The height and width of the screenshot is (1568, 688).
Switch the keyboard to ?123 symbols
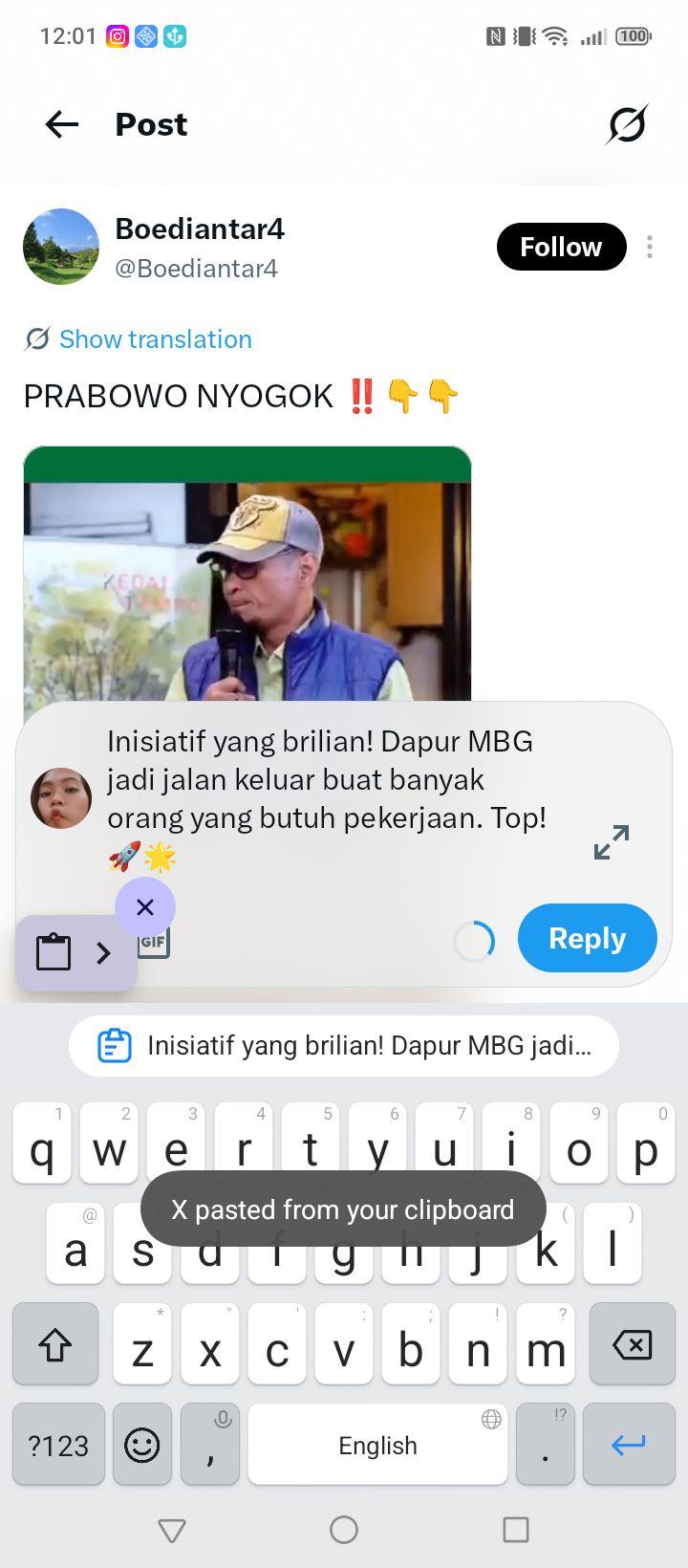tap(58, 1445)
